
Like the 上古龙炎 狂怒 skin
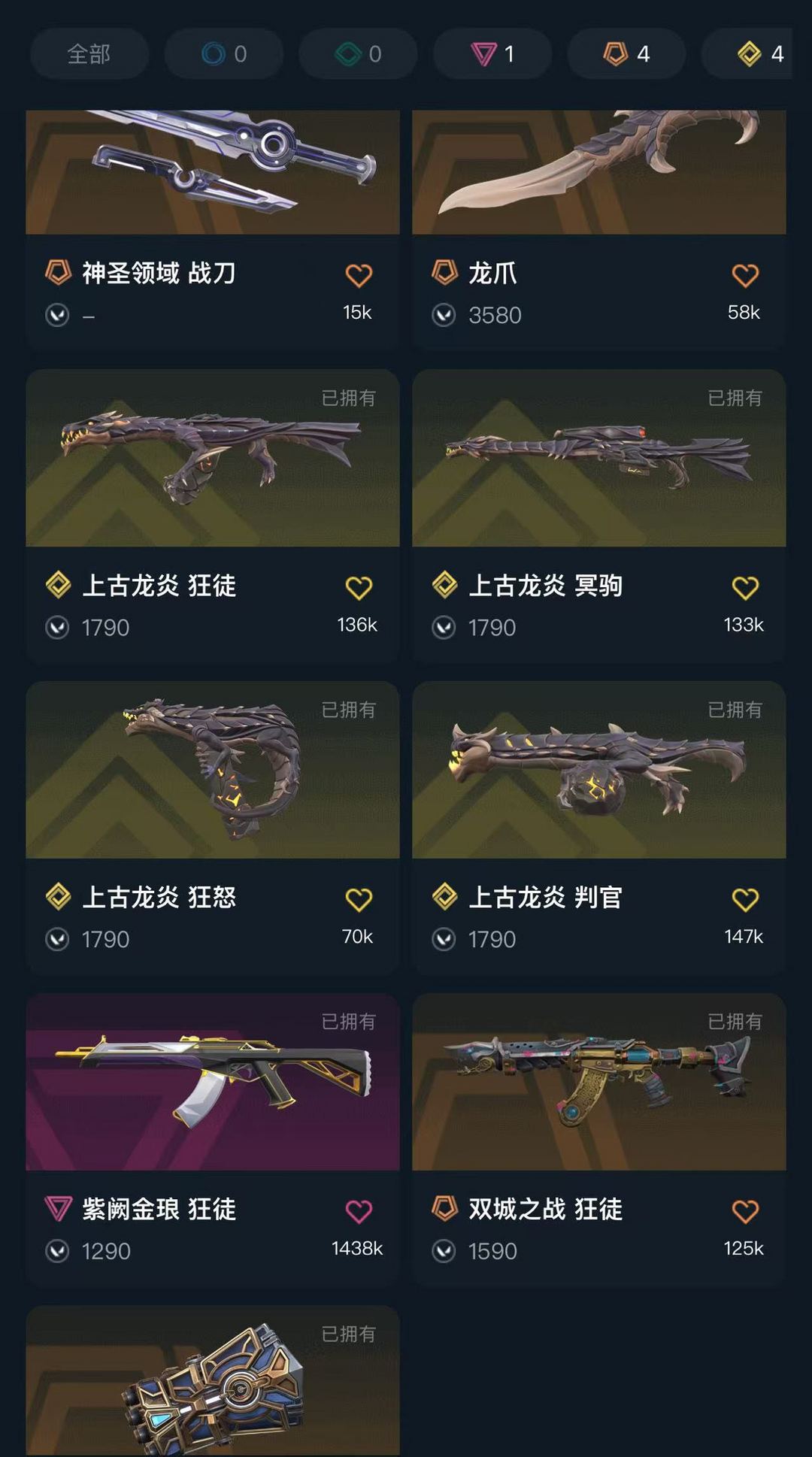359,900
